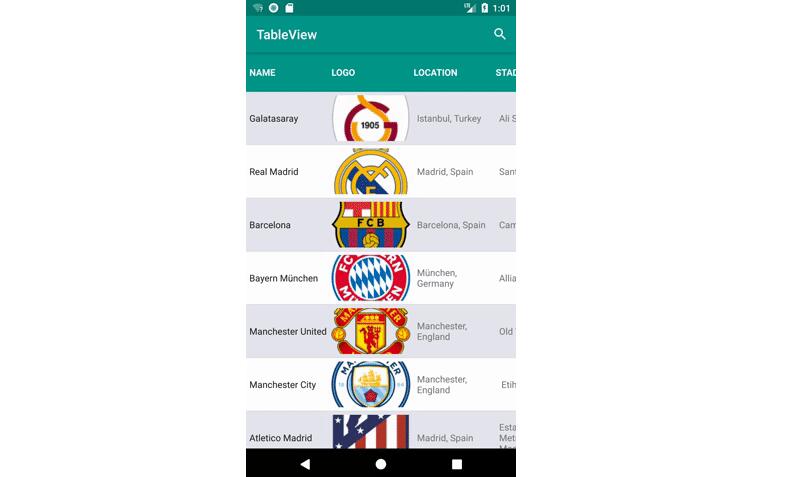
Task: Go back with the system back button
Action: click(305, 464)
